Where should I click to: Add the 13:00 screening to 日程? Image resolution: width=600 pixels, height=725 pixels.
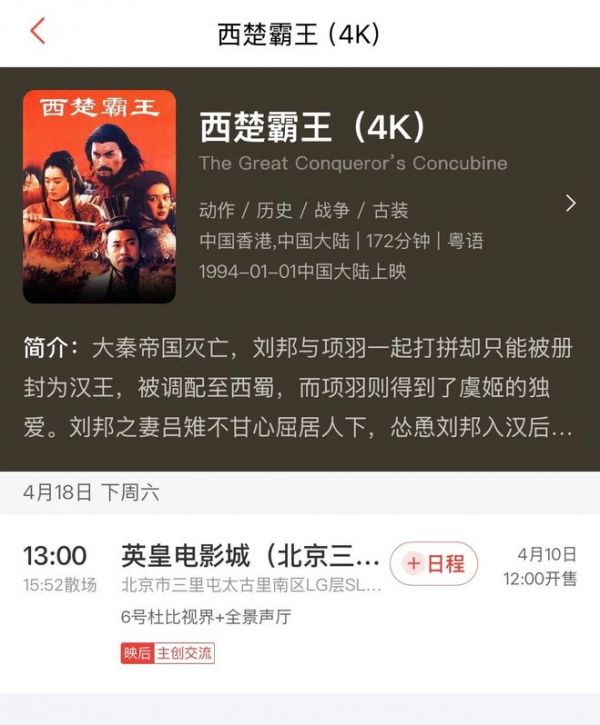[x=434, y=564]
